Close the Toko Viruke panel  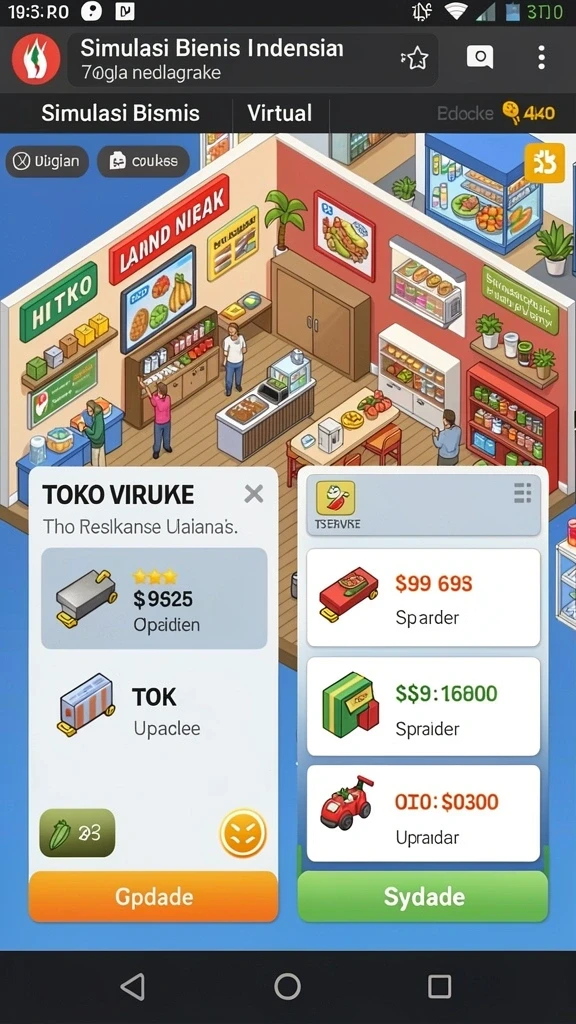253,494
